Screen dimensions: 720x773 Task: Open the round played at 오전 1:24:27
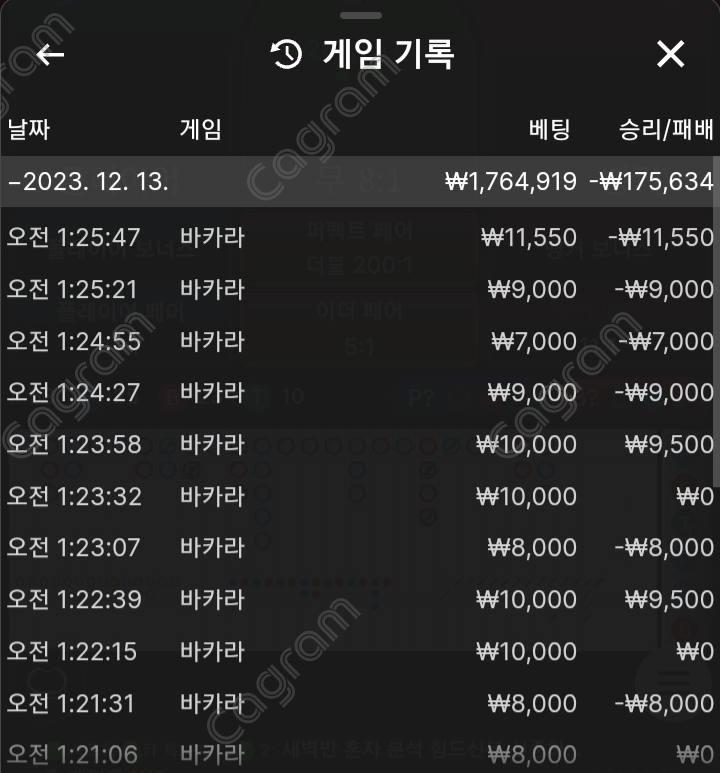360,393
